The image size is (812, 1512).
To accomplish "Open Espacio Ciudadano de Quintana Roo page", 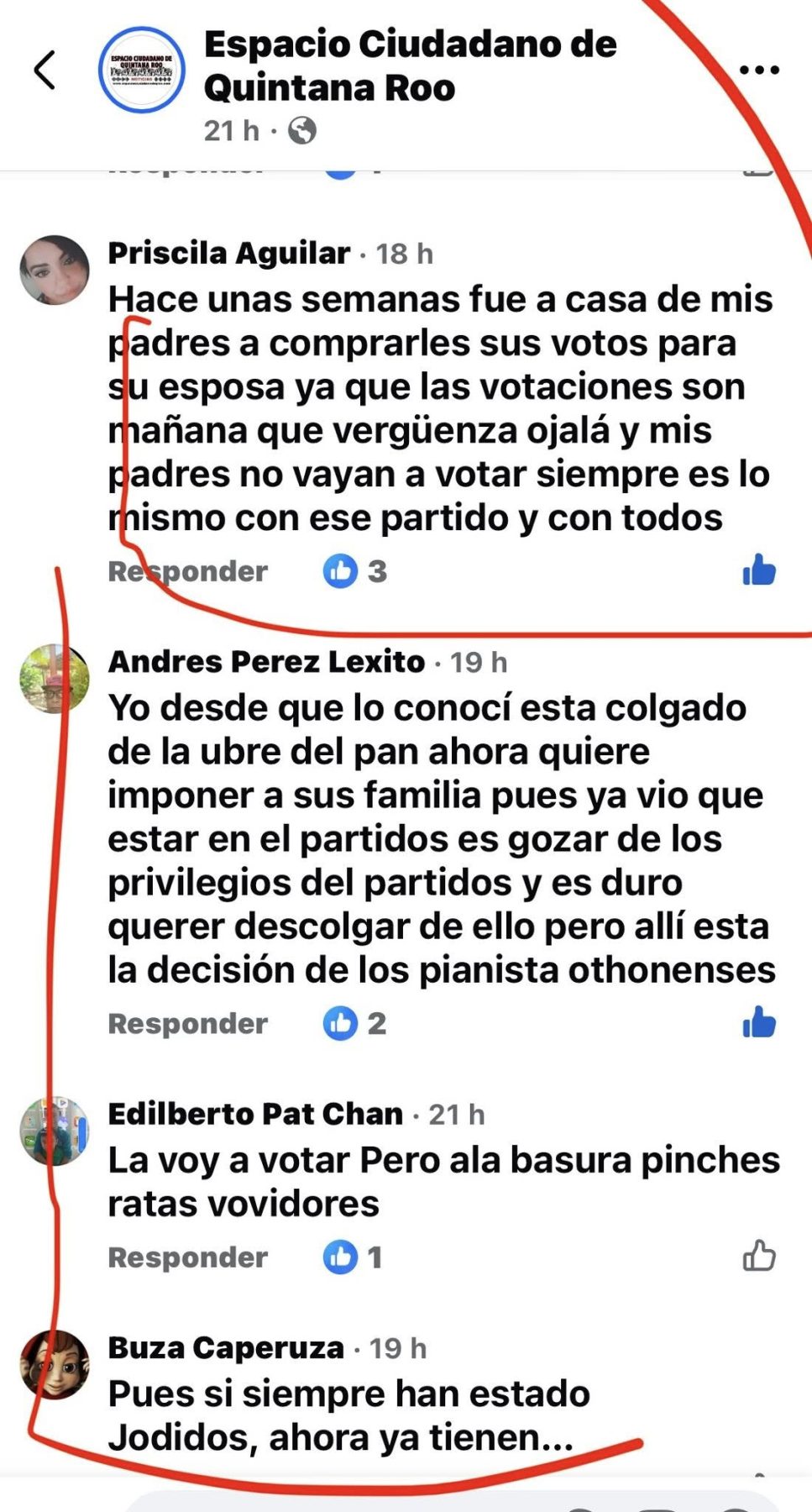I will click(410, 66).
